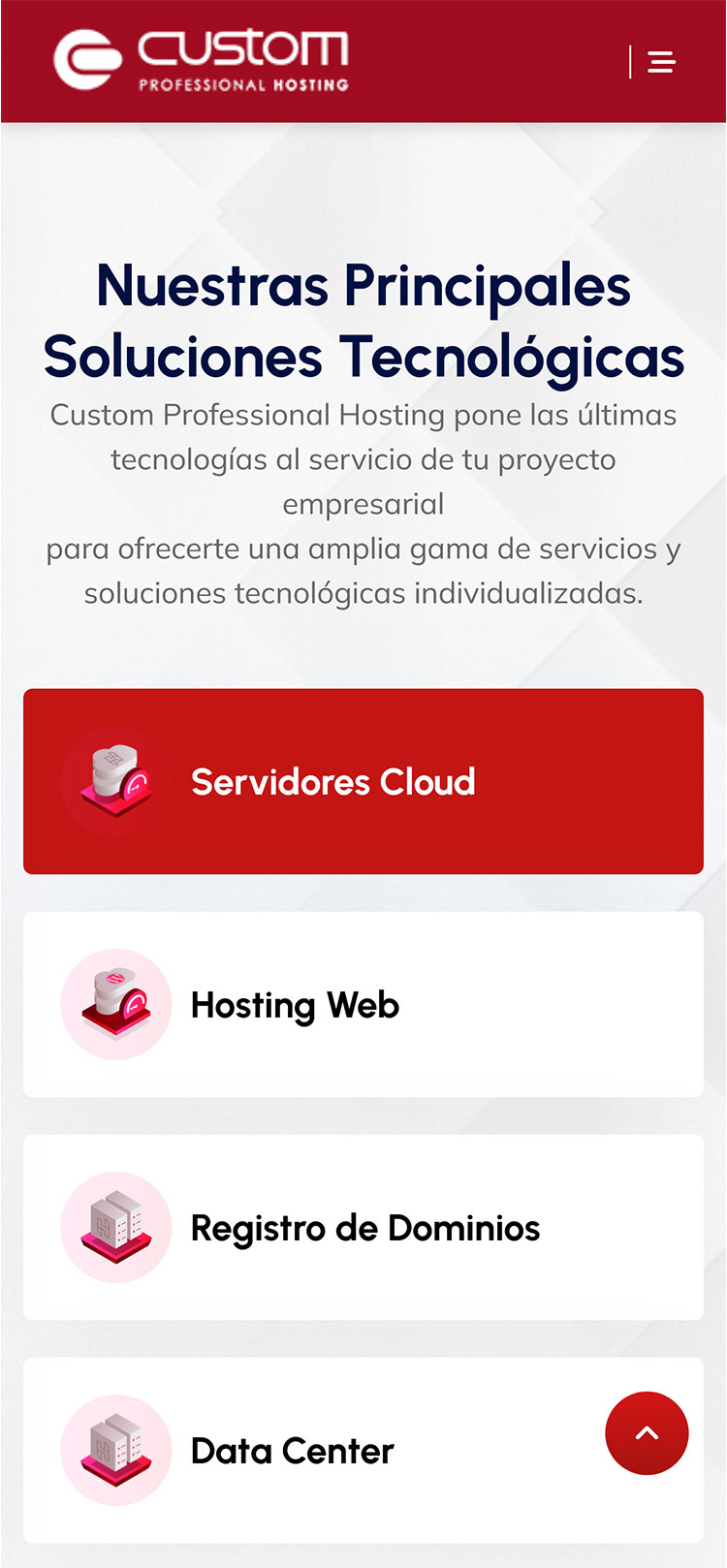Image resolution: width=727 pixels, height=1568 pixels.
Task: Open Registro de Dominios card
Action: coord(363,1227)
